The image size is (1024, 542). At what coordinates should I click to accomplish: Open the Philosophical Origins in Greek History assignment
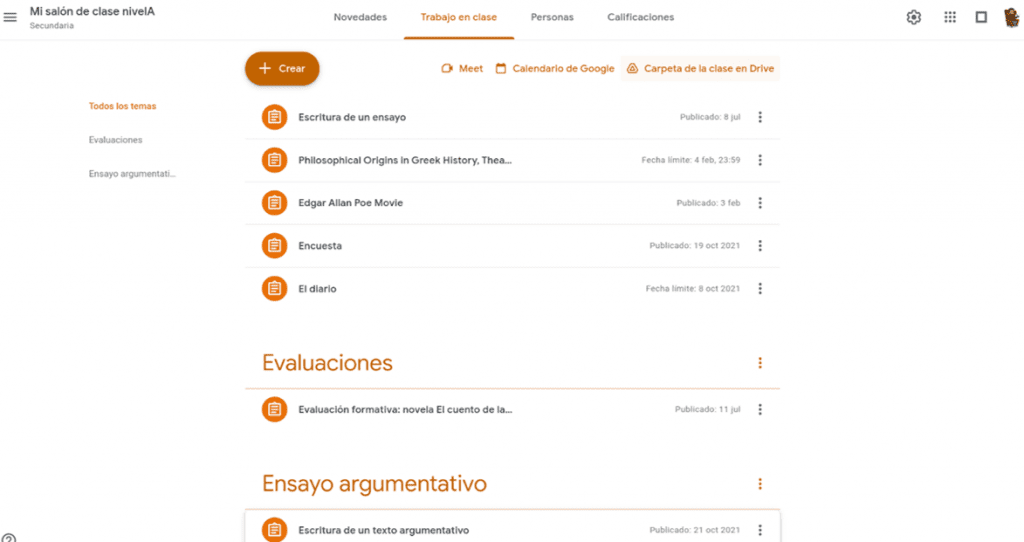pyautogui.click(x=404, y=160)
